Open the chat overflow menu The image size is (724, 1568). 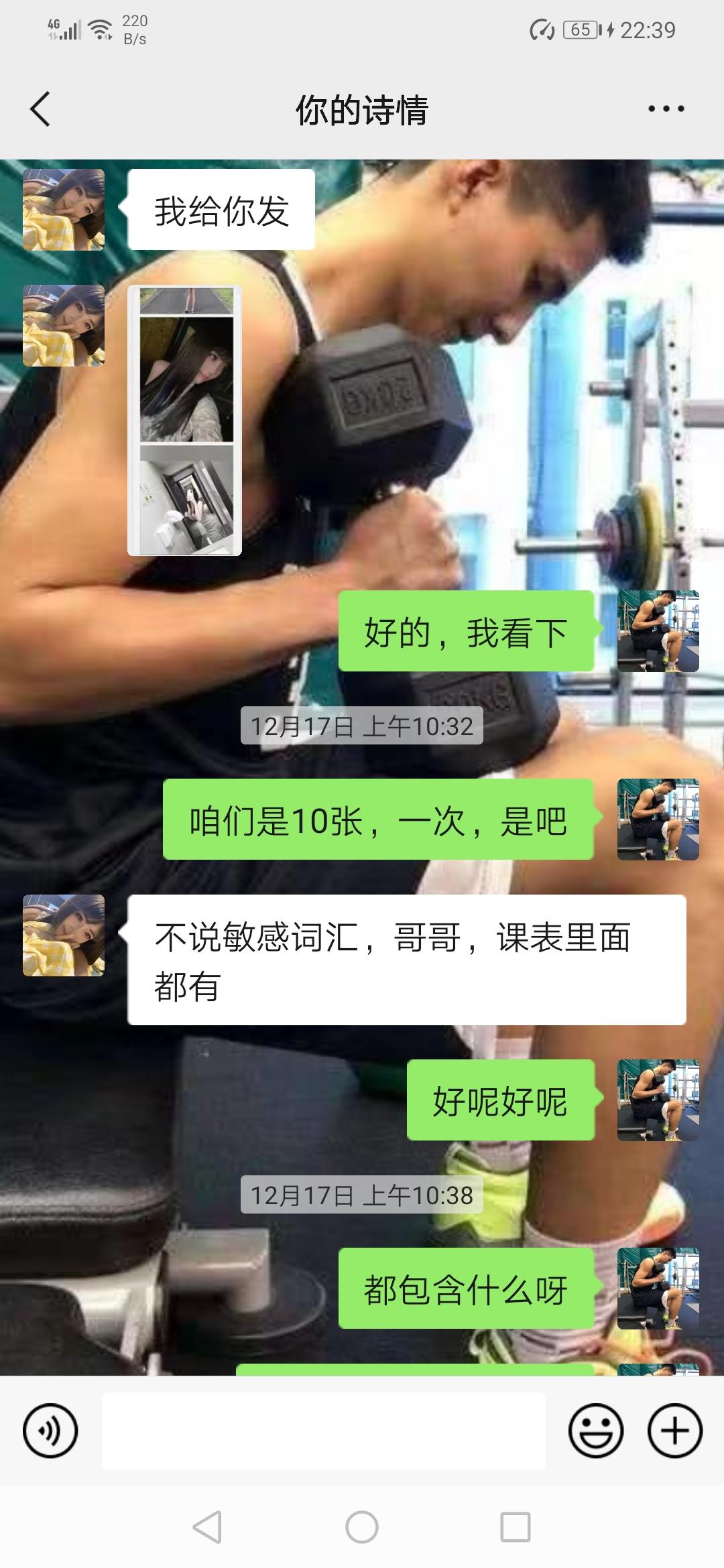click(666, 109)
